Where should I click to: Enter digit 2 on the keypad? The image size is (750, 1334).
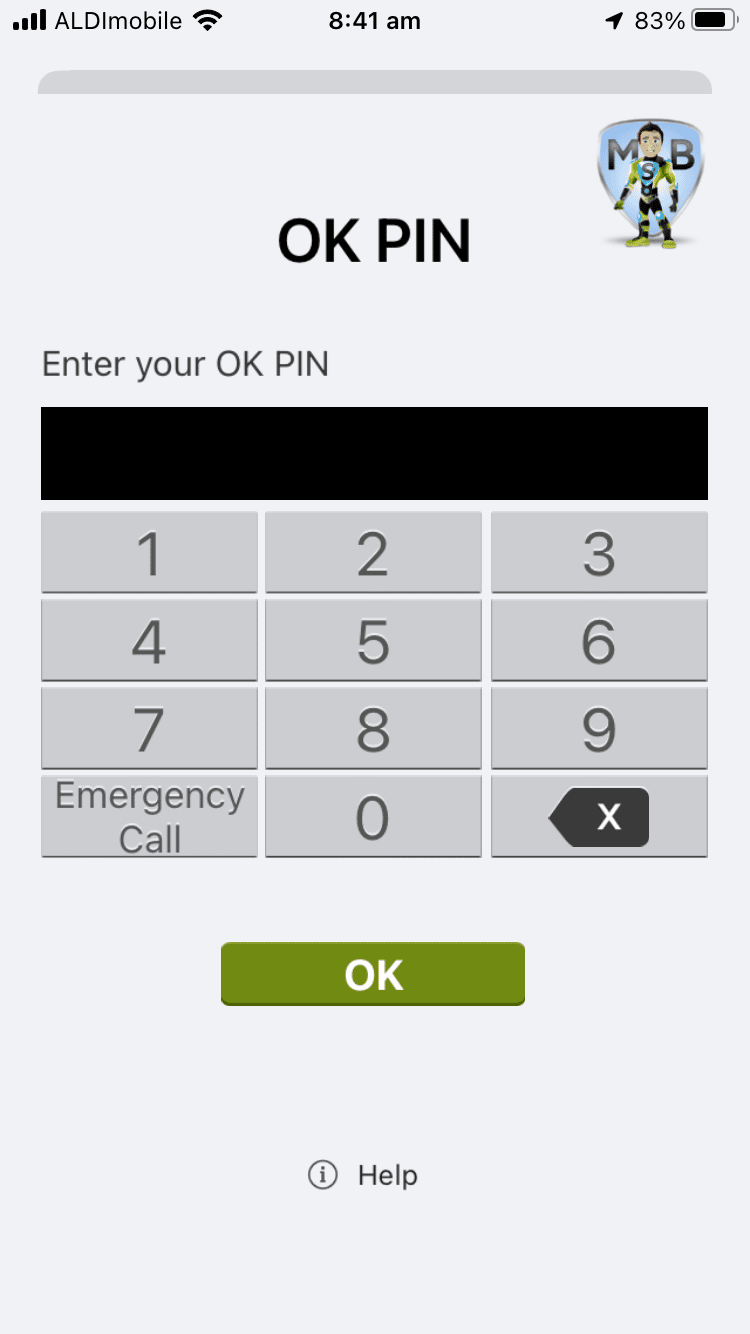(x=373, y=552)
